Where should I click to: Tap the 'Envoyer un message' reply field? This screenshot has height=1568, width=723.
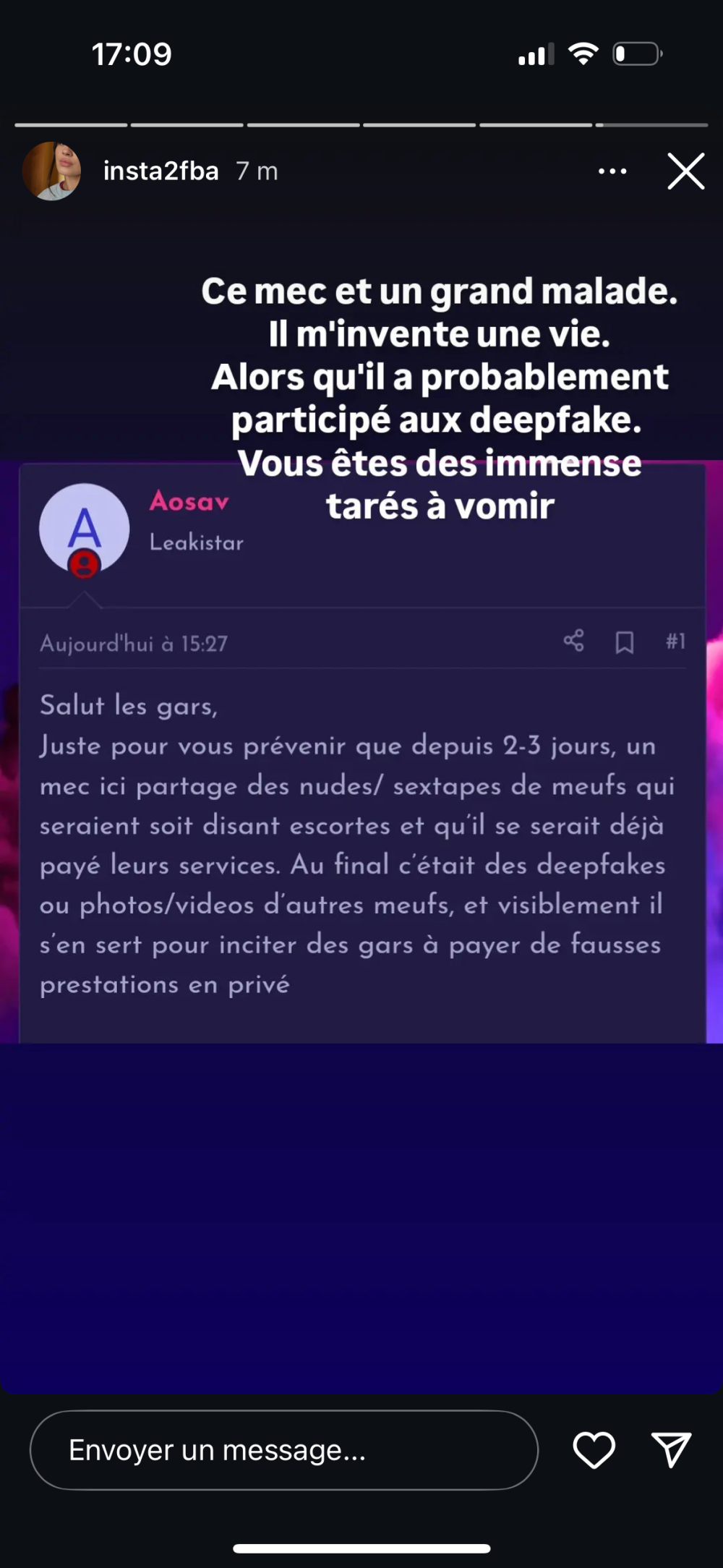(283, 1449)
